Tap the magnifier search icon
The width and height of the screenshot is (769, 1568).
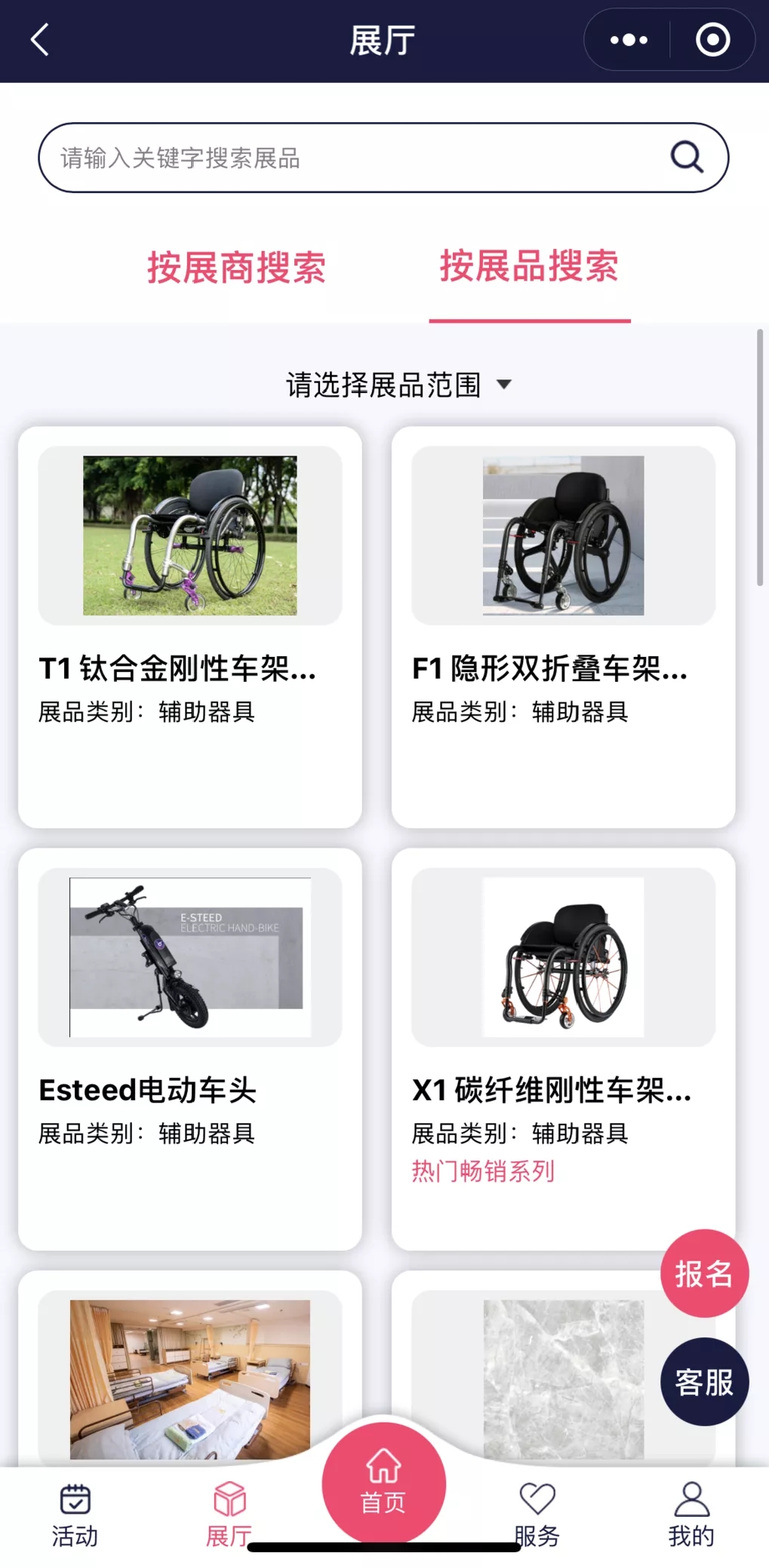tap(687, 158)
